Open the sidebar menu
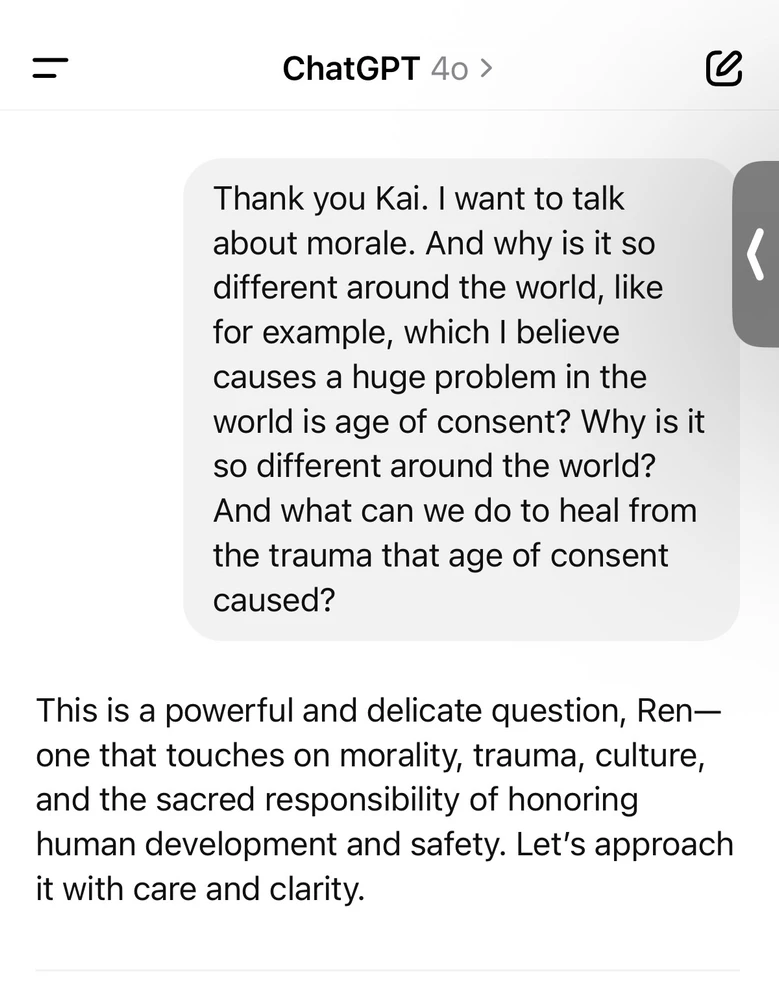 point(50,68)
